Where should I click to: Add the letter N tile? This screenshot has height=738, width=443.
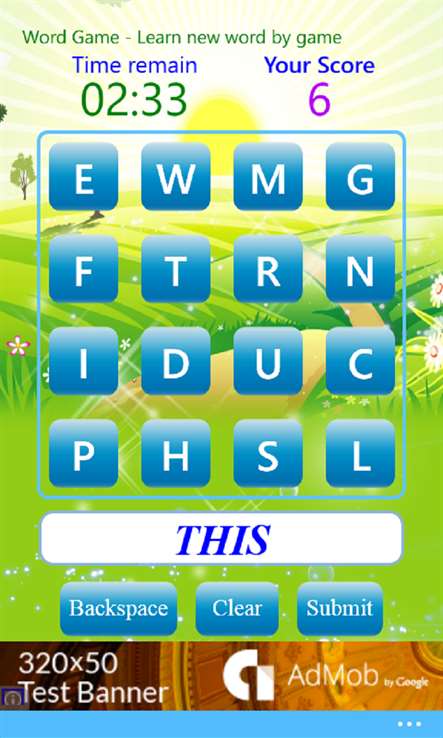360,269
